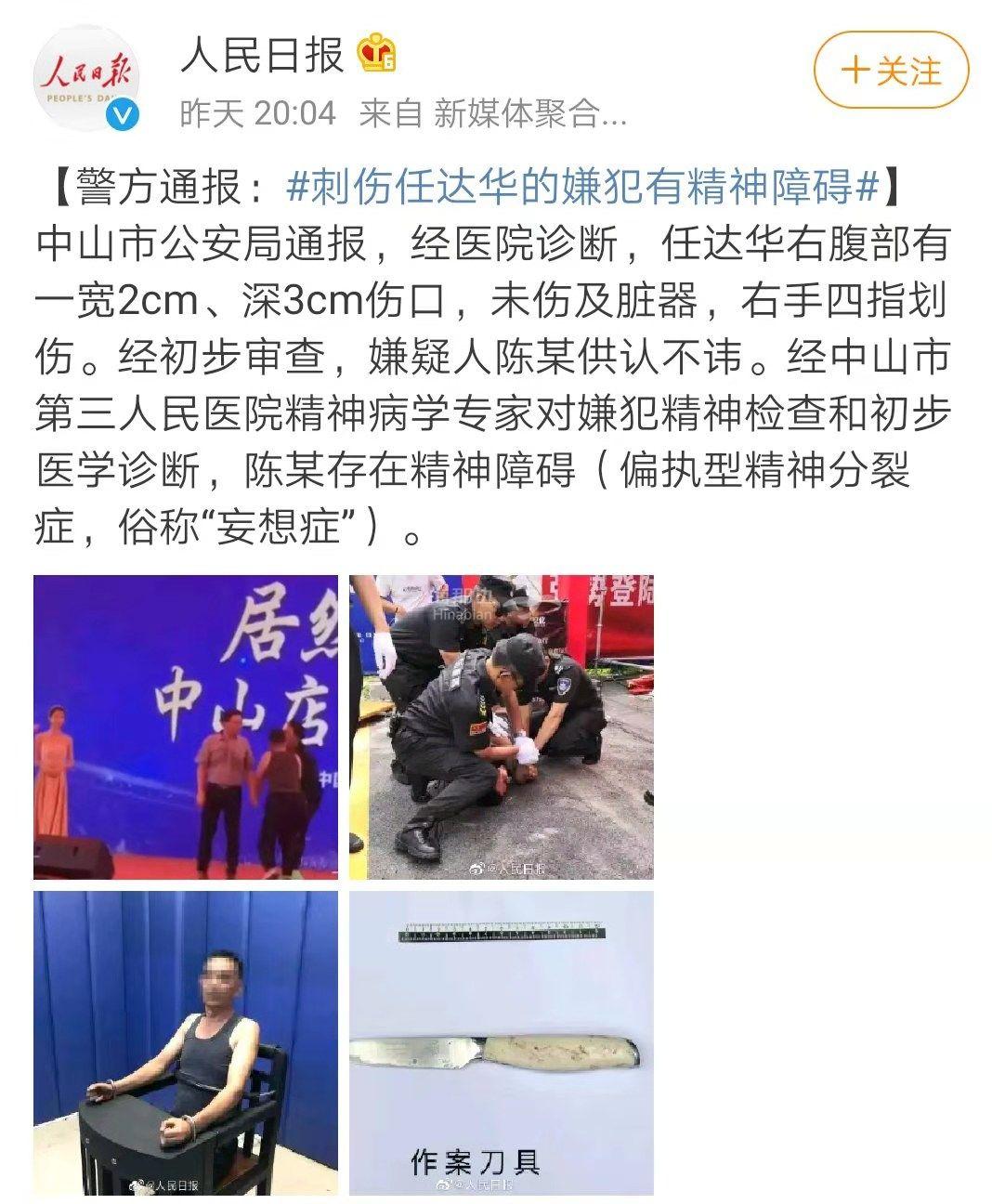View the police arrest photo
This screenshot has height=1204, width=992.
pyautogui.click(x=502, y=726)
